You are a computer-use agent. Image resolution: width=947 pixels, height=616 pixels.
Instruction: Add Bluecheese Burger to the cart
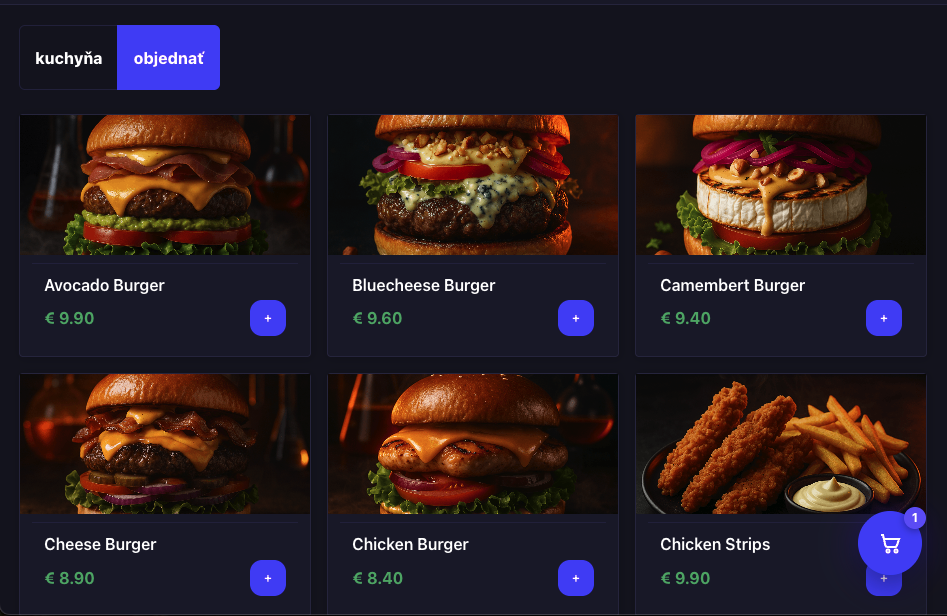(x=575, y=318)
